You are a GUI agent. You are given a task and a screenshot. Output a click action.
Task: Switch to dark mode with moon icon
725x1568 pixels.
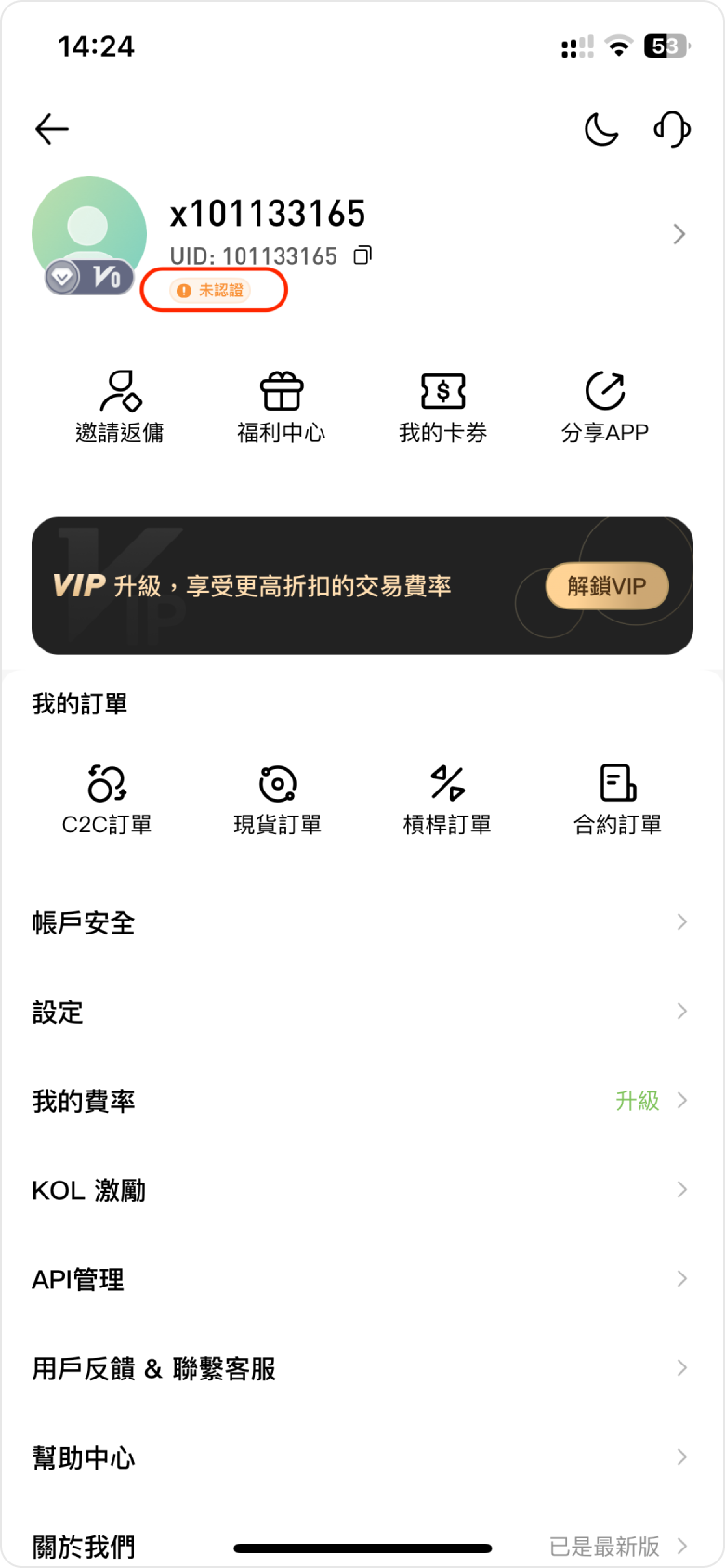601,129
